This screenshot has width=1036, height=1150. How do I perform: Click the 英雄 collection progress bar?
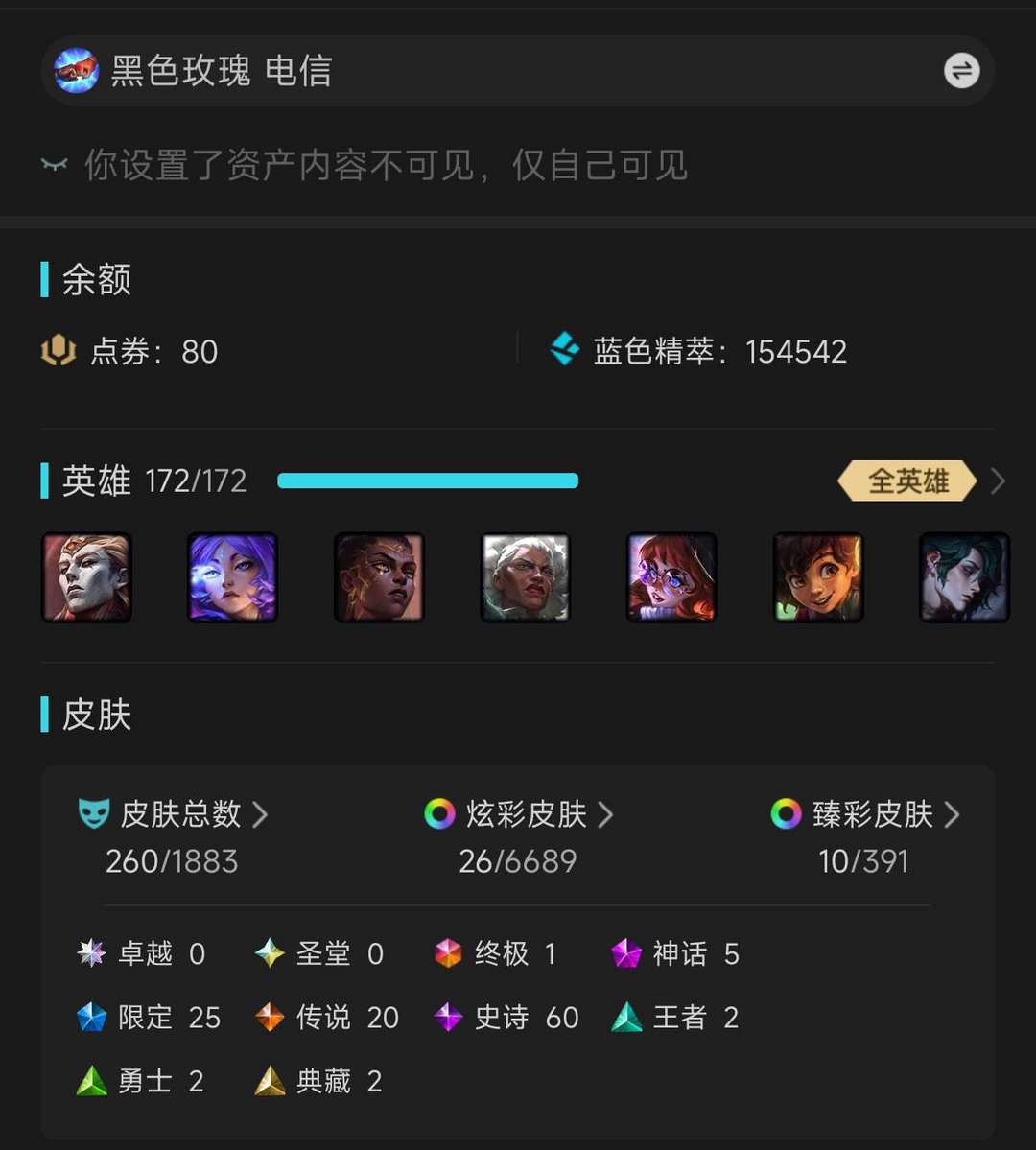pyautogui.click(x=427, y=480)
